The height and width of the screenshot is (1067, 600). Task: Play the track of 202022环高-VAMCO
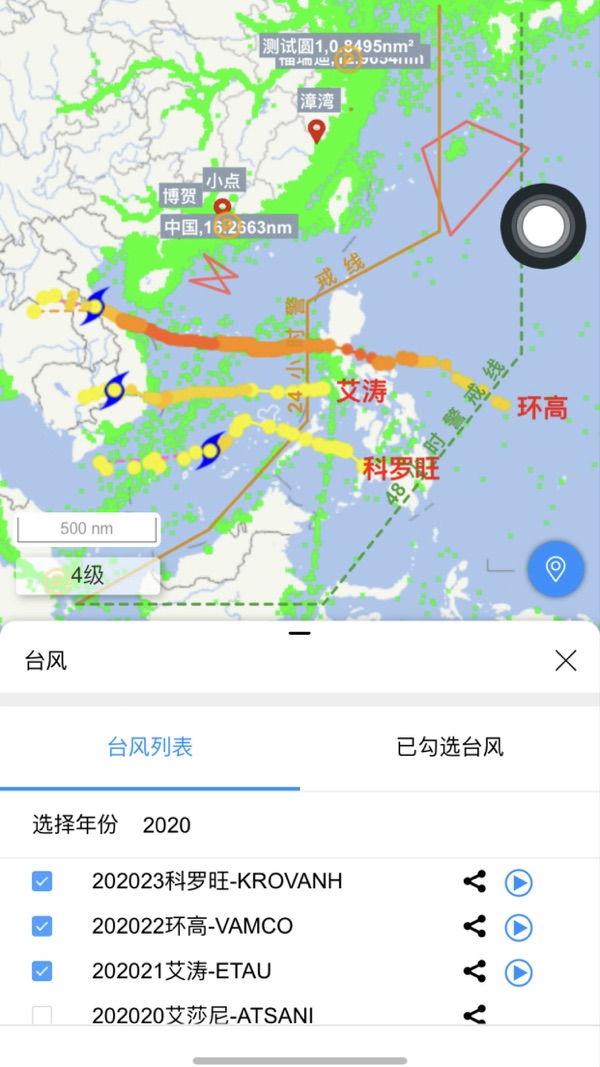pos(518,928)
